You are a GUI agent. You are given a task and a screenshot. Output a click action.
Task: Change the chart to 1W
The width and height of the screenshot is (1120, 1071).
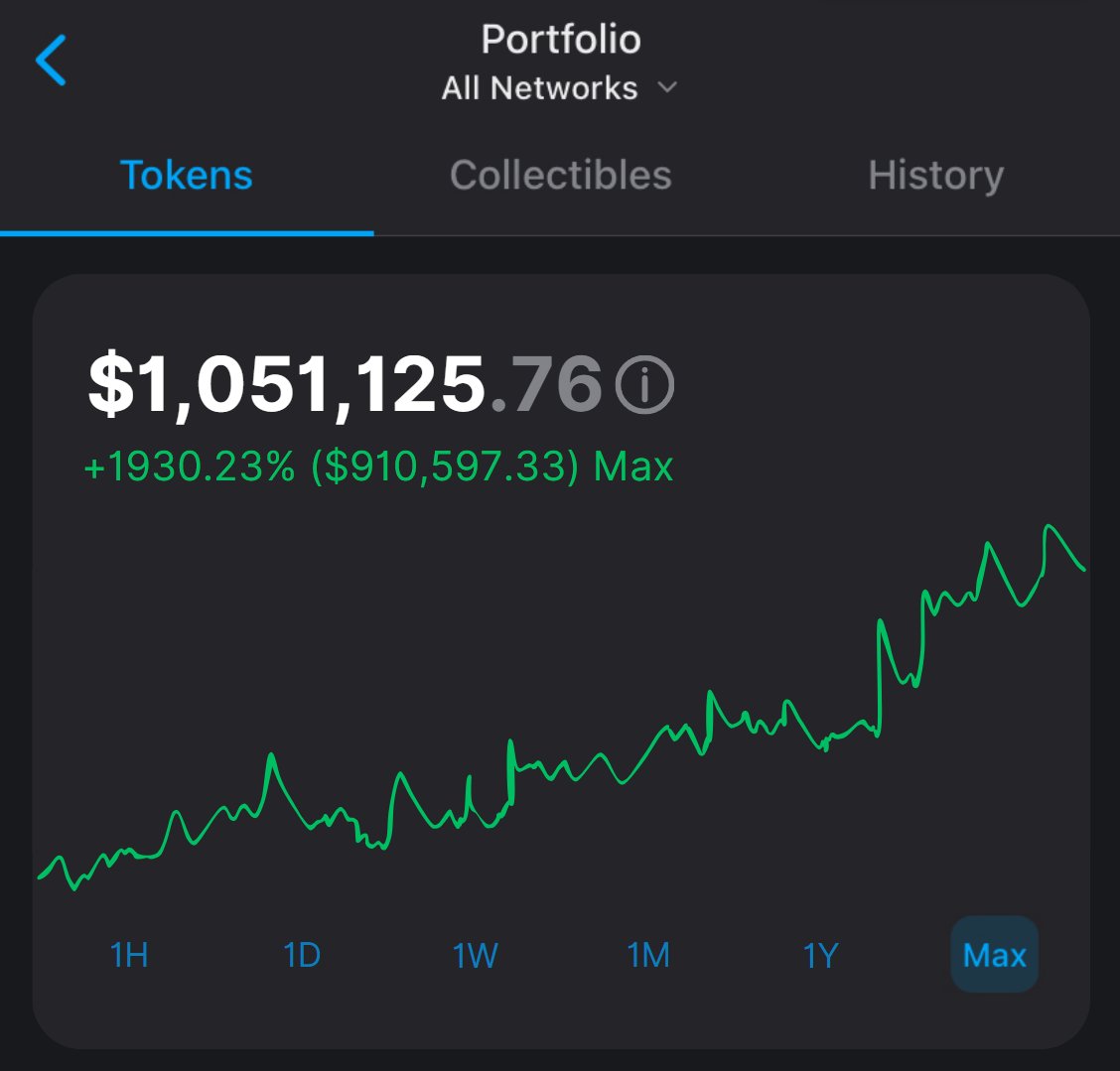475,955
